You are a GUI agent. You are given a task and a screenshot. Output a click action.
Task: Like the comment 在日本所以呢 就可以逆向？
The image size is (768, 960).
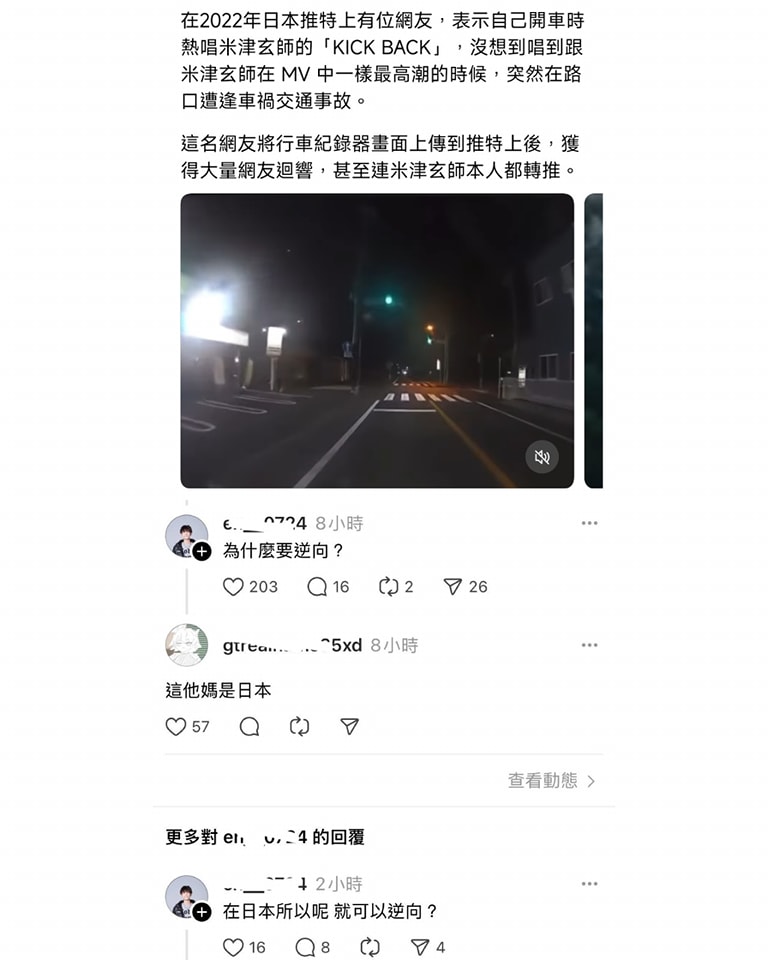pos(234,947)
